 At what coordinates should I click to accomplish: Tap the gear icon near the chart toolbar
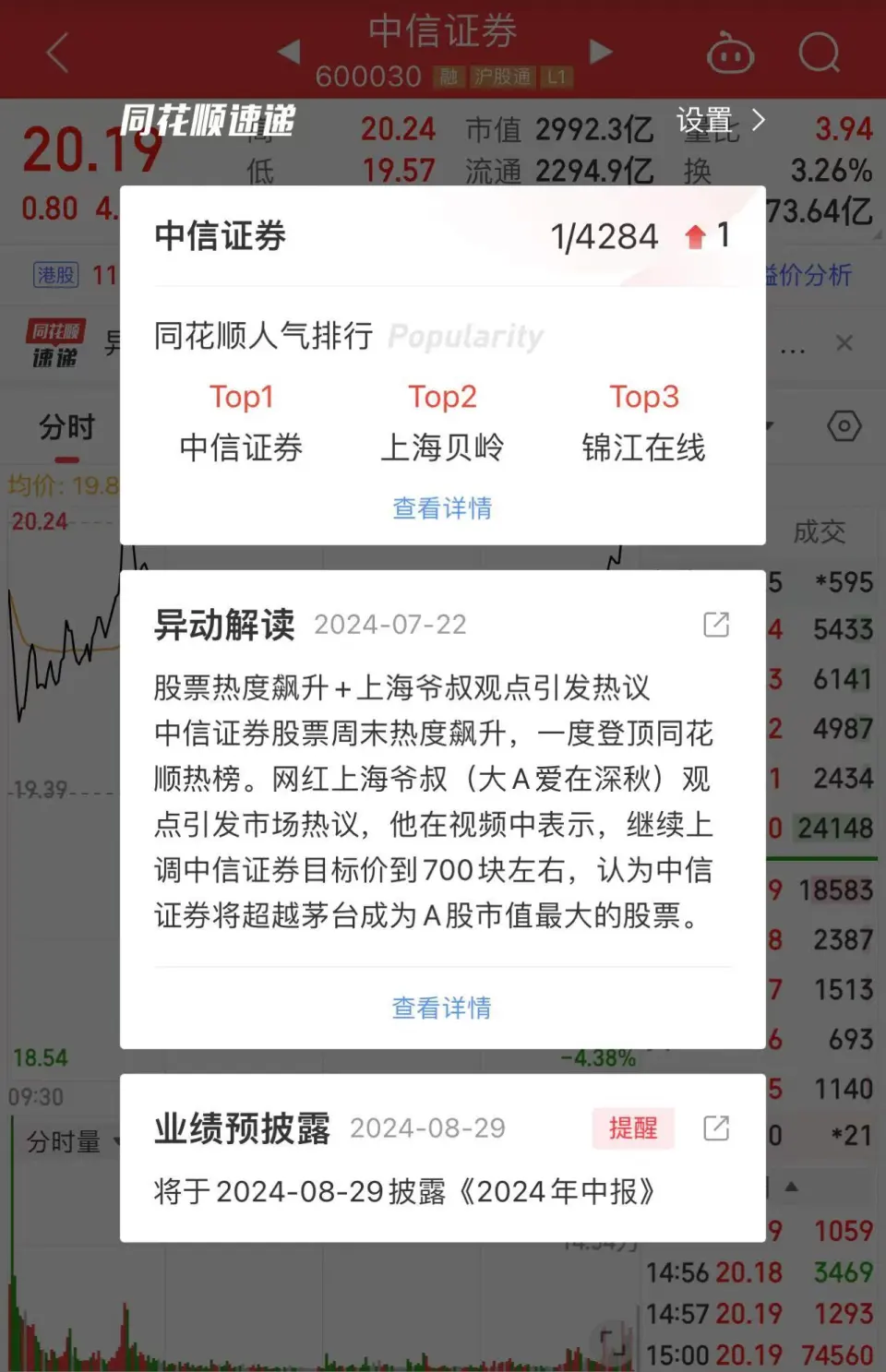tap(844, 425)
